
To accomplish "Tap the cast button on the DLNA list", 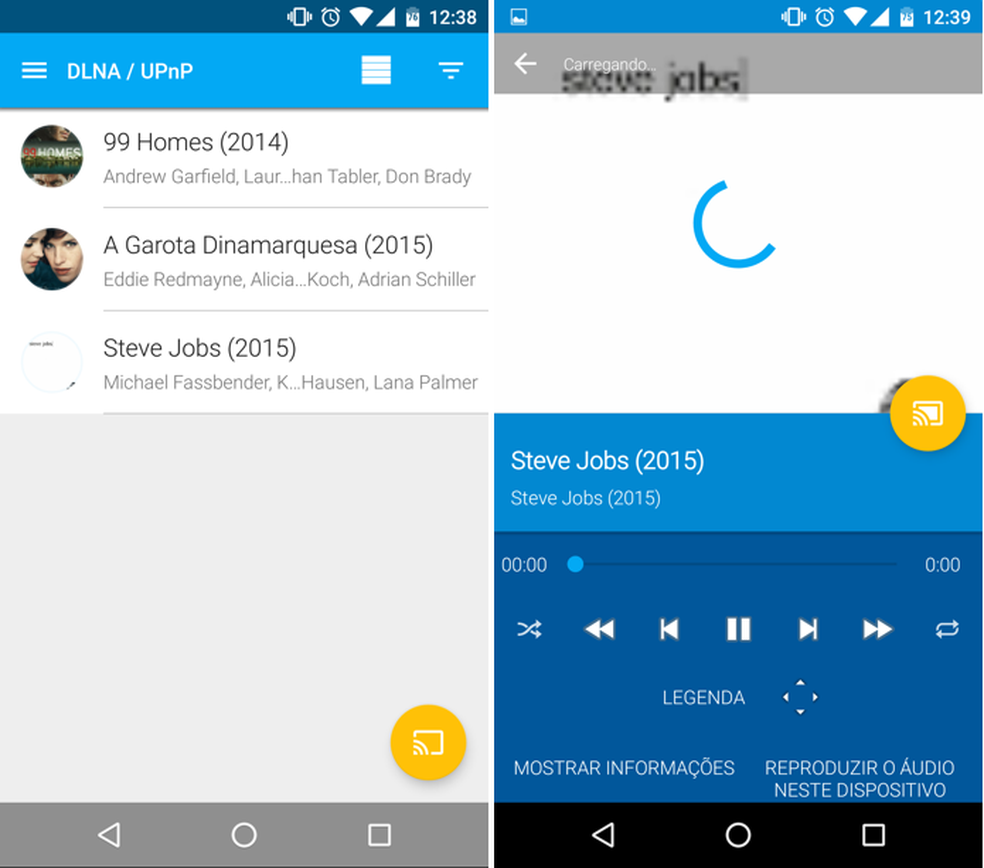I will 428,743.
